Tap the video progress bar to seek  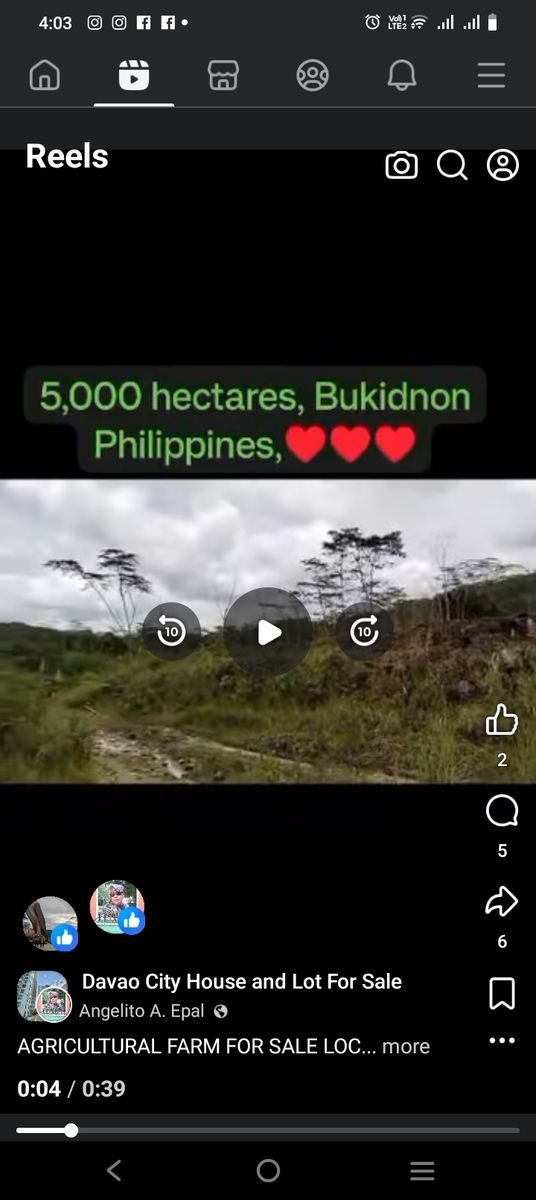point(268,1131)
